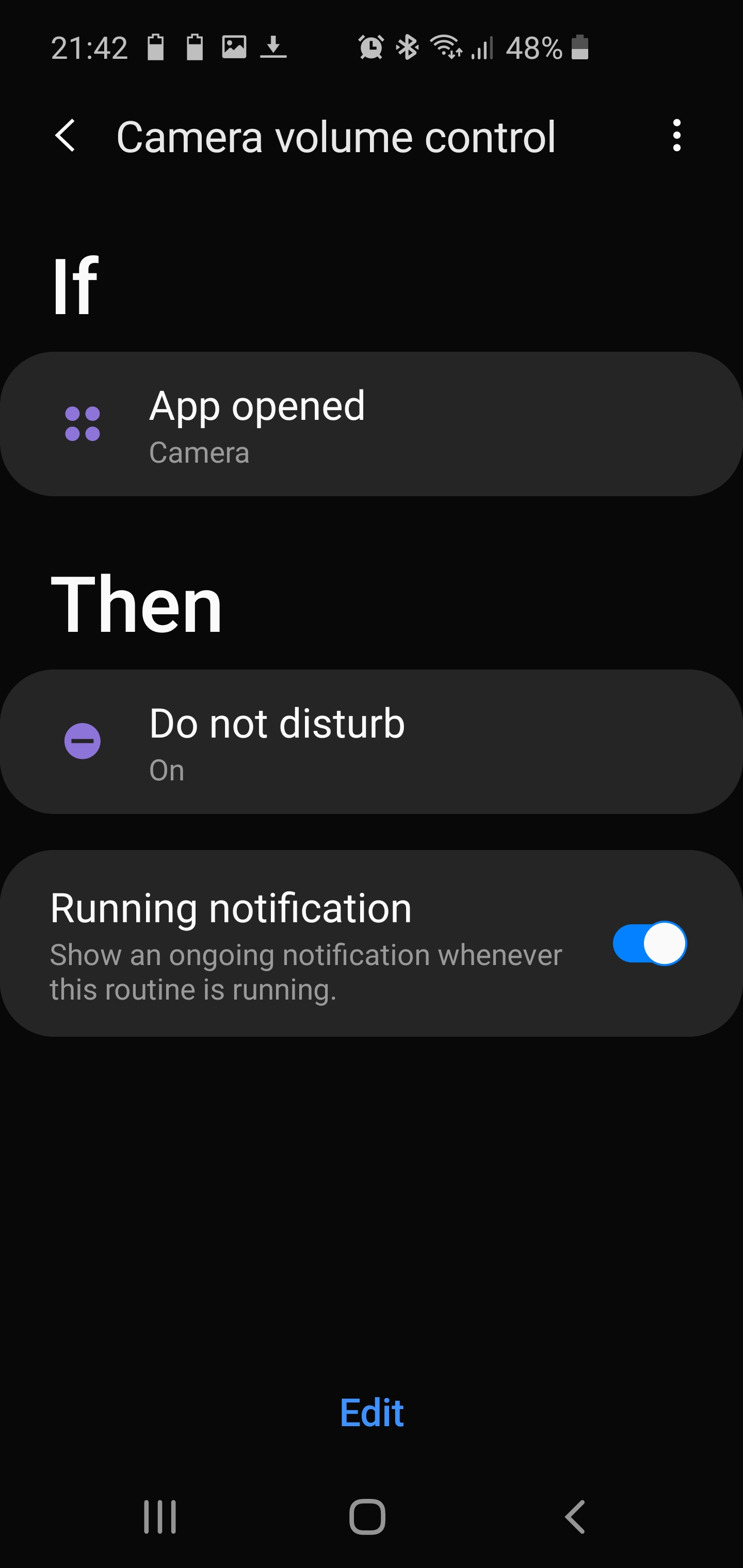This screenshot has height=1568, width=743.
Task: Toggle the ongoing notification switch off
Action: (x=648, y=943)
